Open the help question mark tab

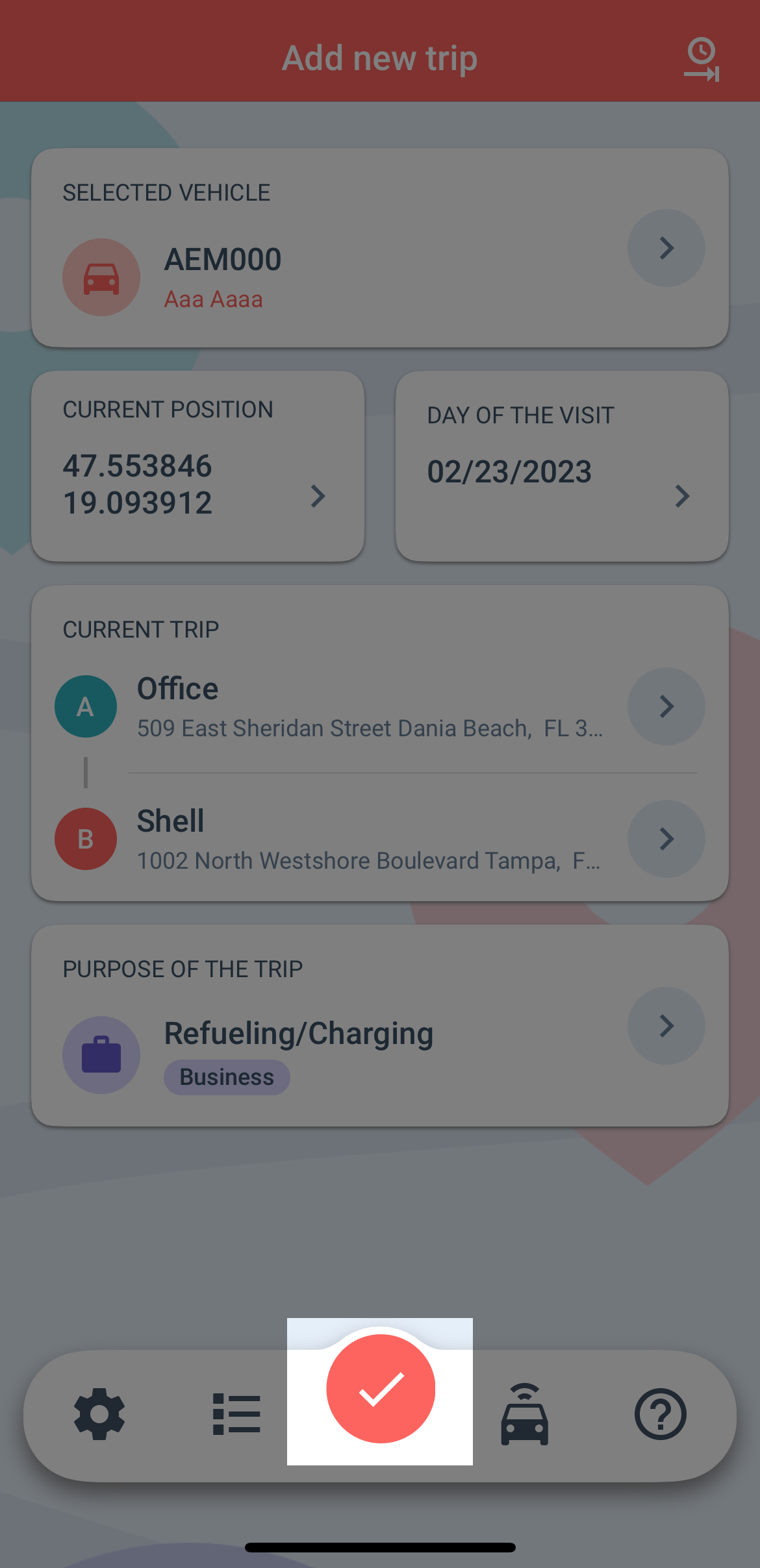point(661,1414)
